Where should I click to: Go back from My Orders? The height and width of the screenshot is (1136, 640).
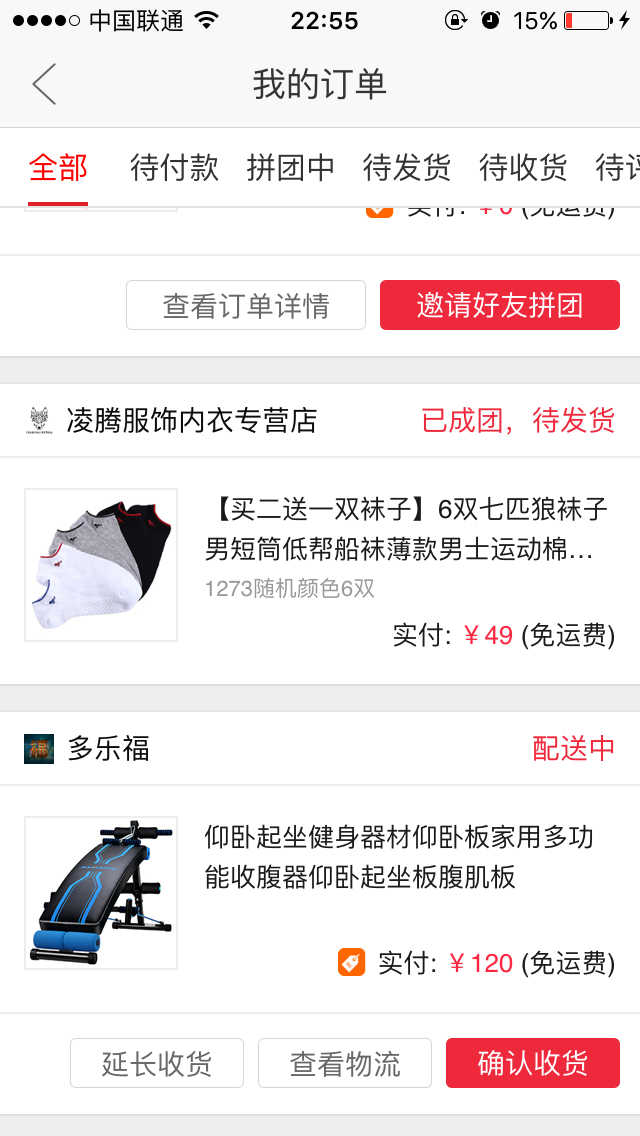[x=44, y=84]
